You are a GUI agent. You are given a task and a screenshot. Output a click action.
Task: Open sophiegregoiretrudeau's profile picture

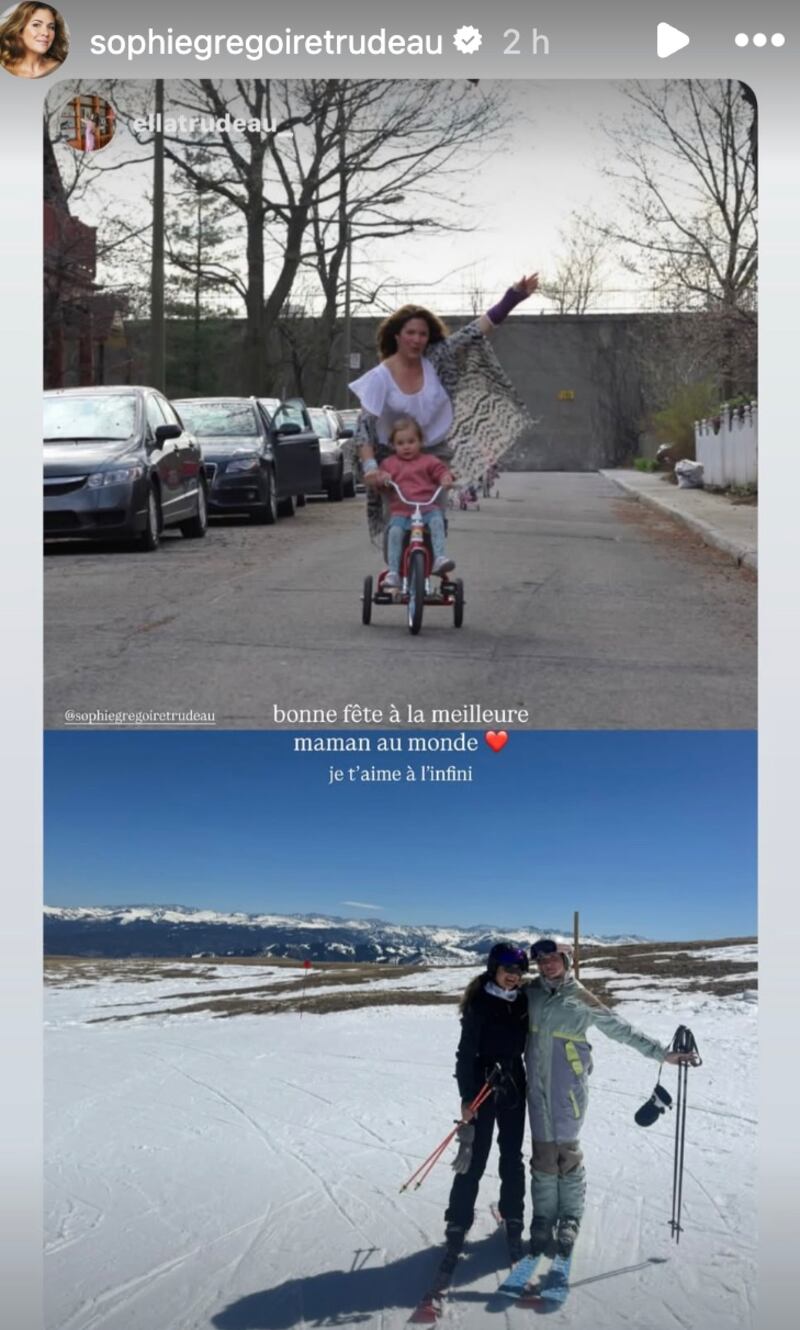click(34, 38)
